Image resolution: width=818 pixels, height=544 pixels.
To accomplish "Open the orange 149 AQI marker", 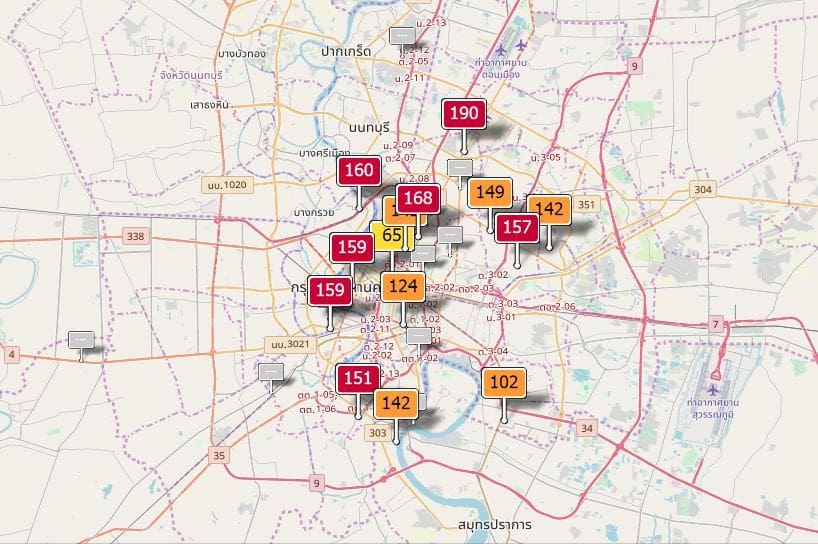I will point(490,192).
